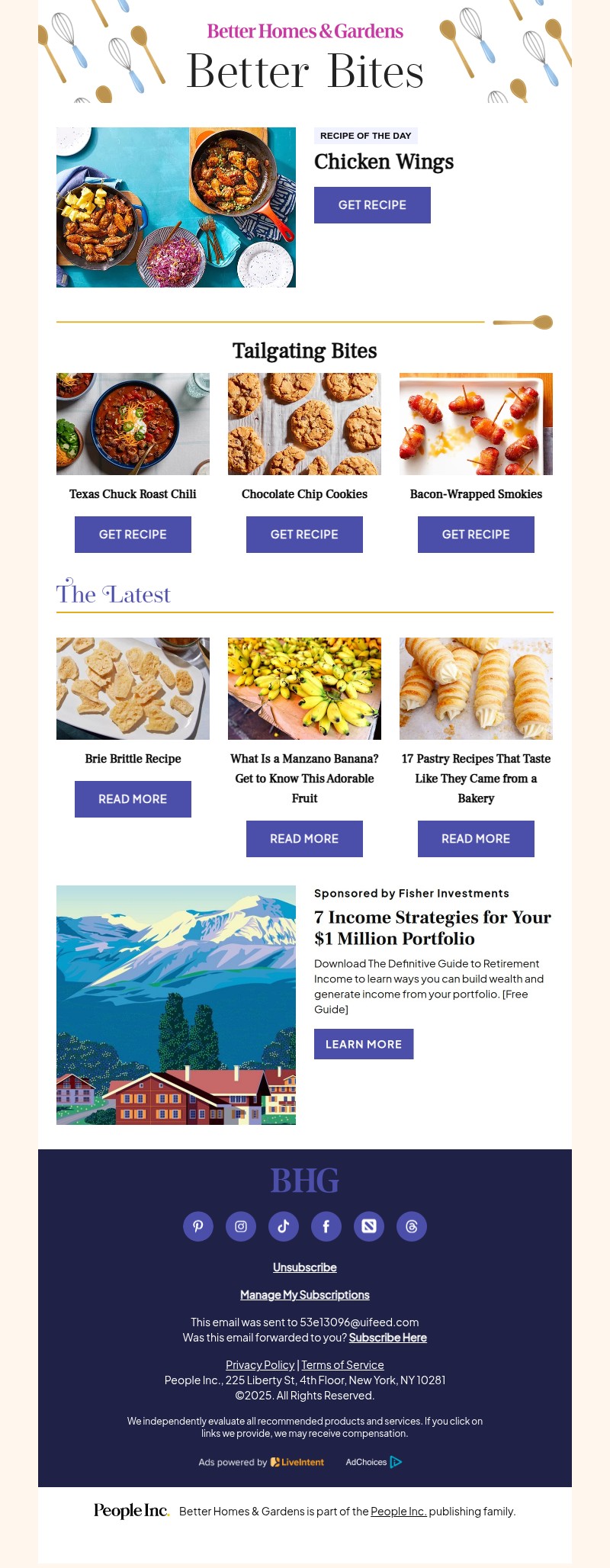Click GET RECIPE for Chicken Wings

click(372, 204)
